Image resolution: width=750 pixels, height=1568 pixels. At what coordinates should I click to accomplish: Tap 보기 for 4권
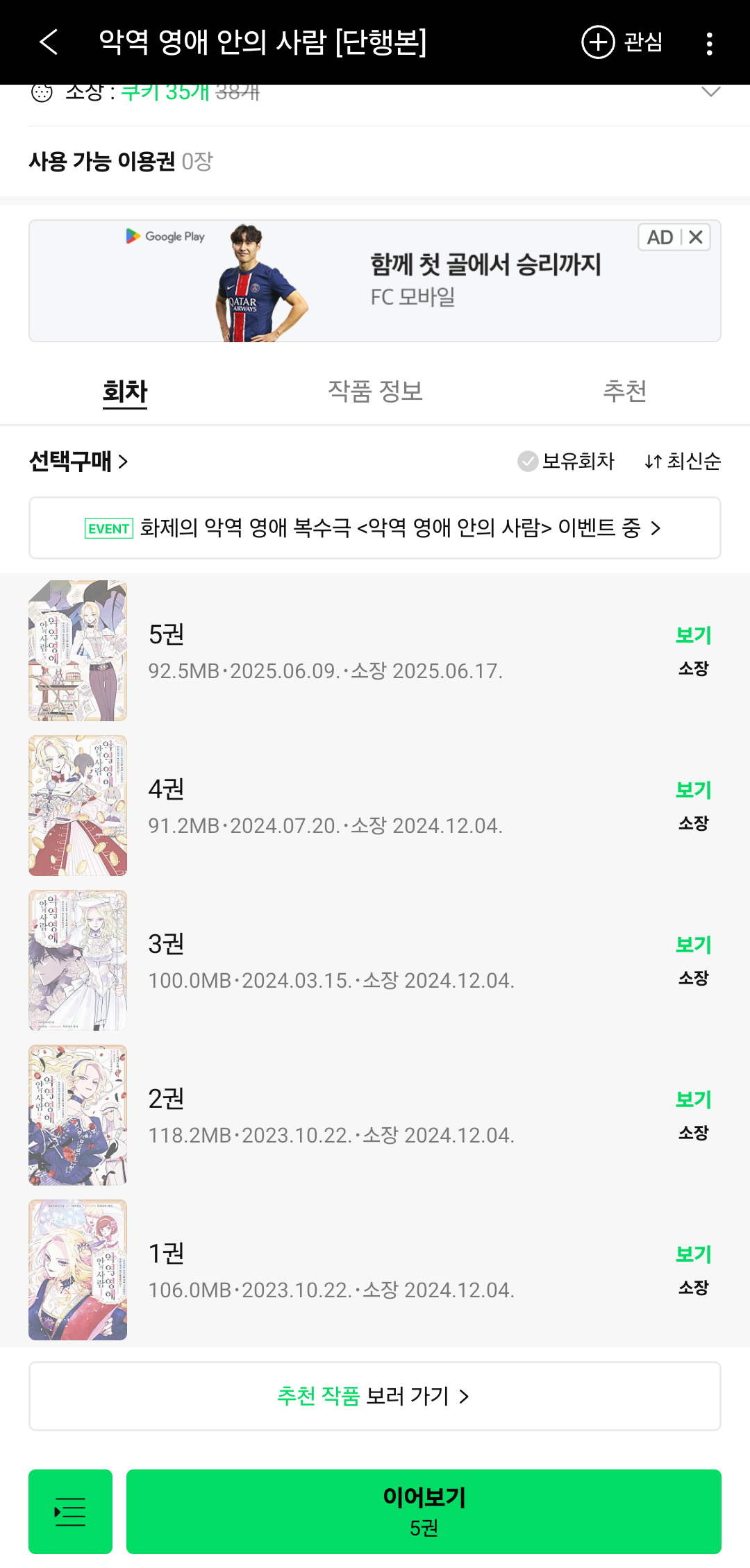pyautogui.click(x=693, y=790)
